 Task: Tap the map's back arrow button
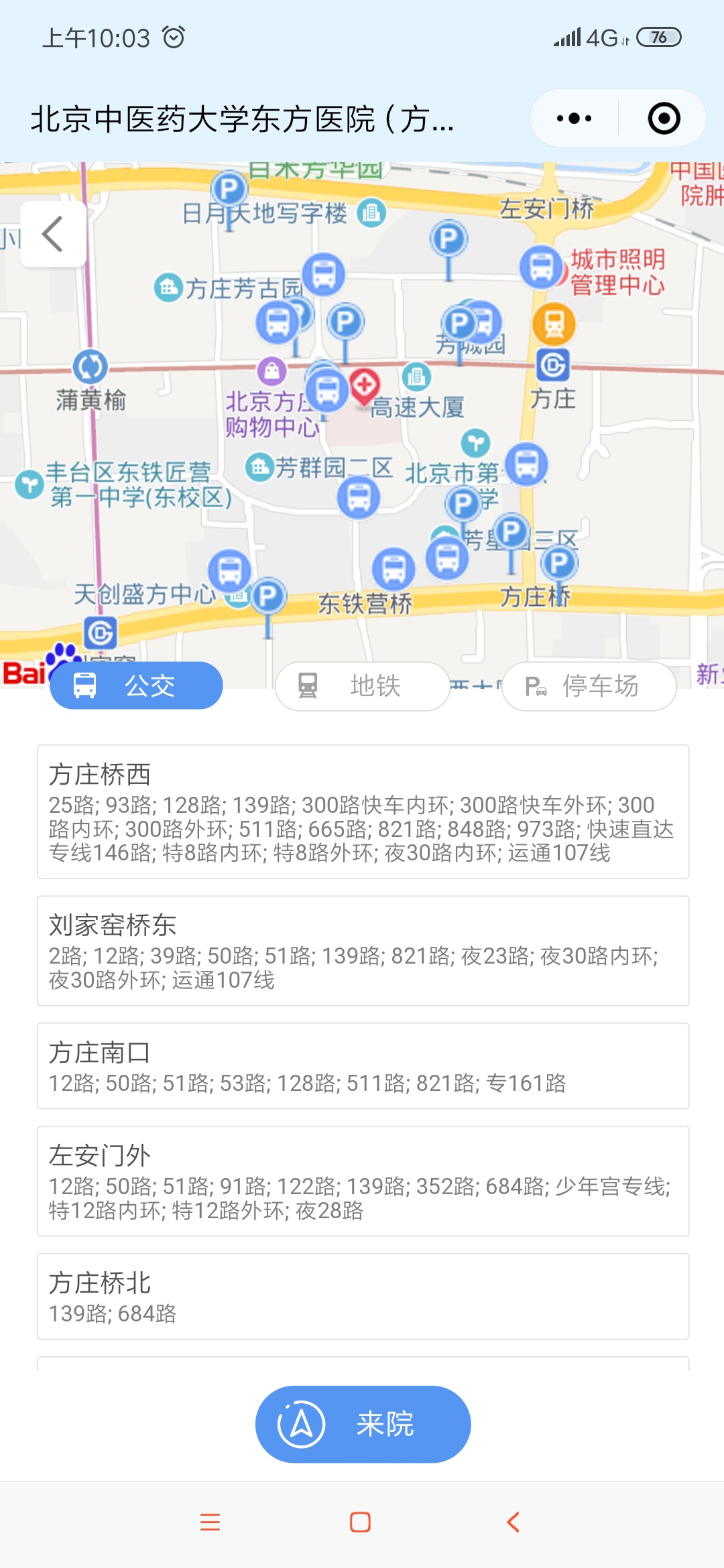click(53, 235)
